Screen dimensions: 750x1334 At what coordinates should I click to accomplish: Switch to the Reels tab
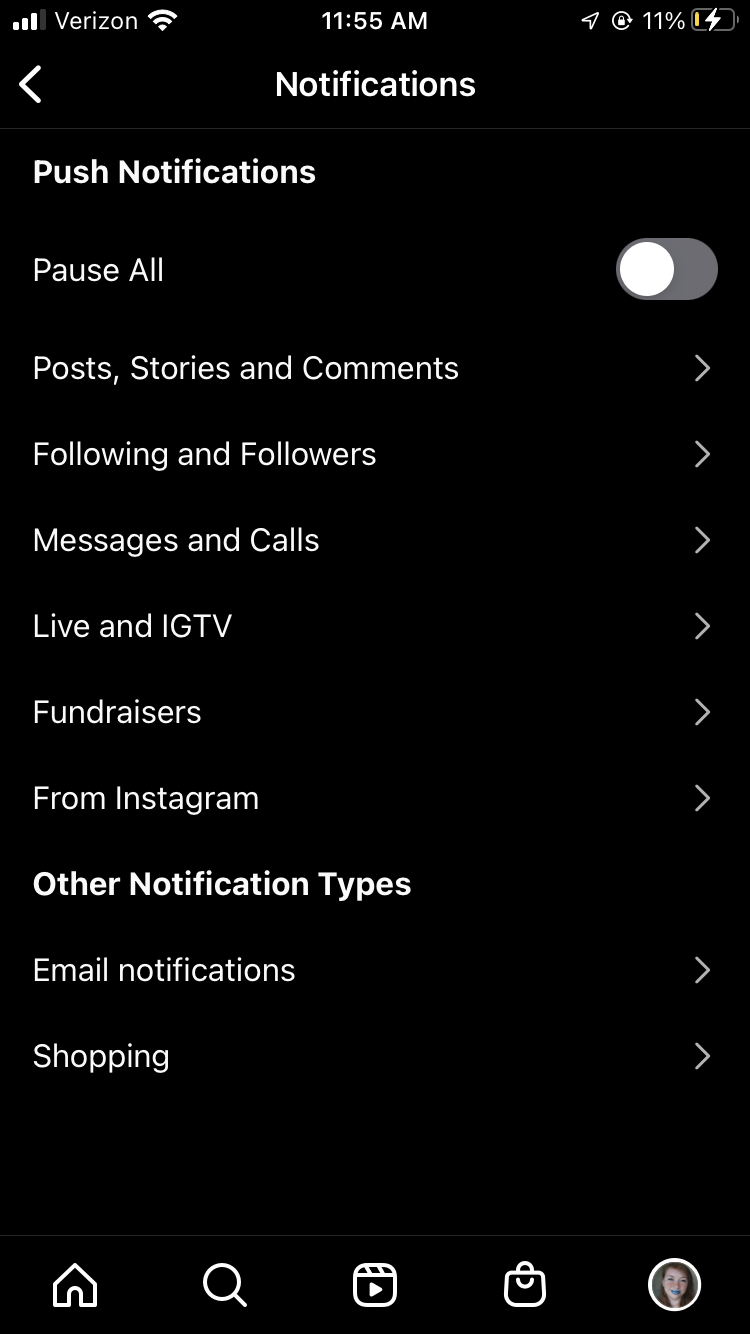click(x=375, y=1285)
